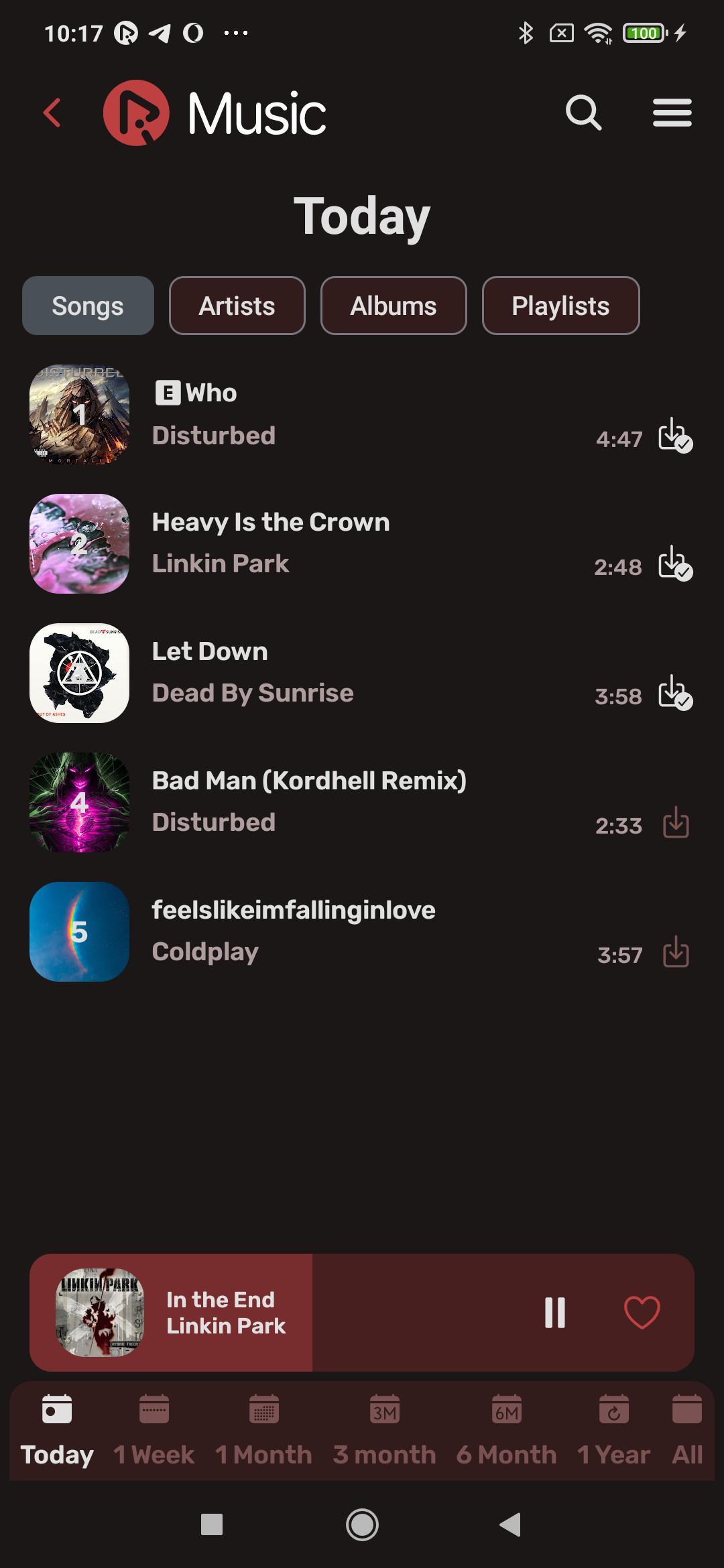This screenshot has width=724, height=1568.
Task: Select the Playlists chip
Action: (560, 306)
